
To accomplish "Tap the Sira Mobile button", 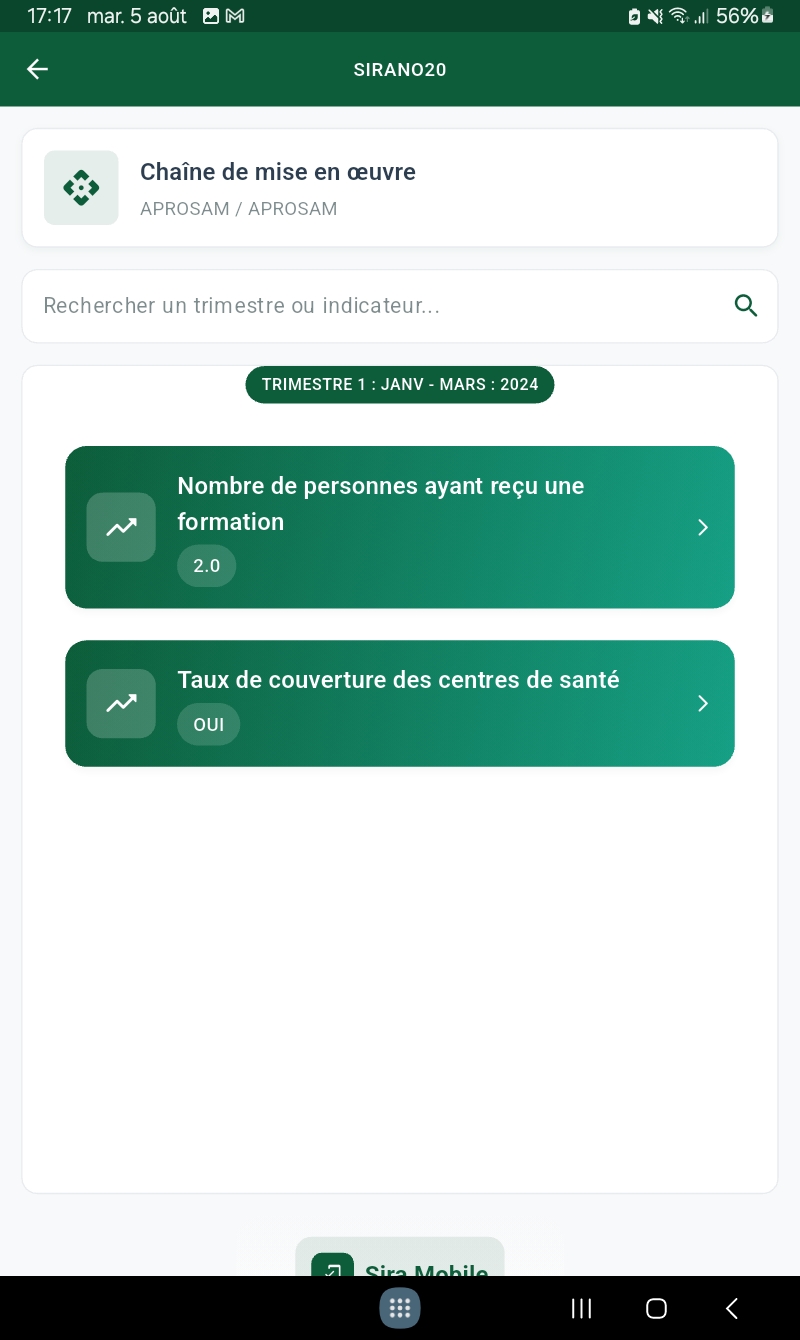I will 400,1262.
